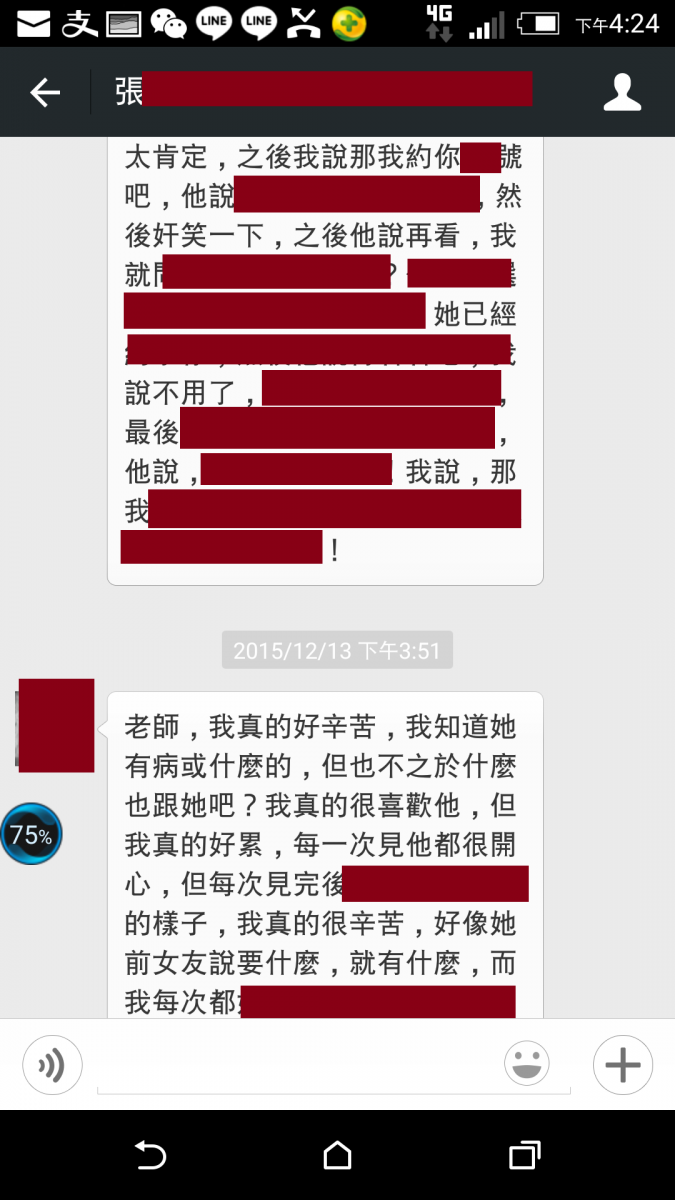The width and height of the screenshot is (675, 1200).
Task: Switch to voice message input
Action: click(52, 1065)
